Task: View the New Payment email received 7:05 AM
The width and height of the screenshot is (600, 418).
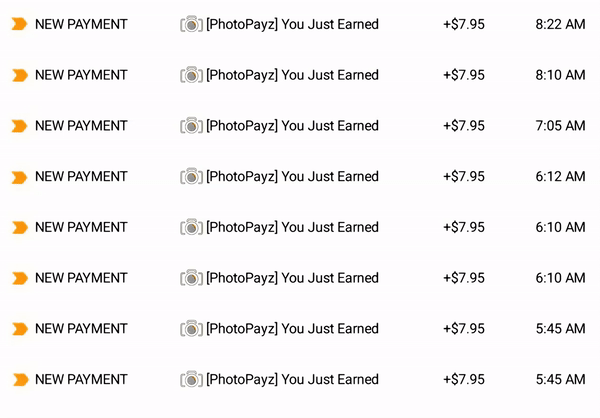Action: point(292,126)
